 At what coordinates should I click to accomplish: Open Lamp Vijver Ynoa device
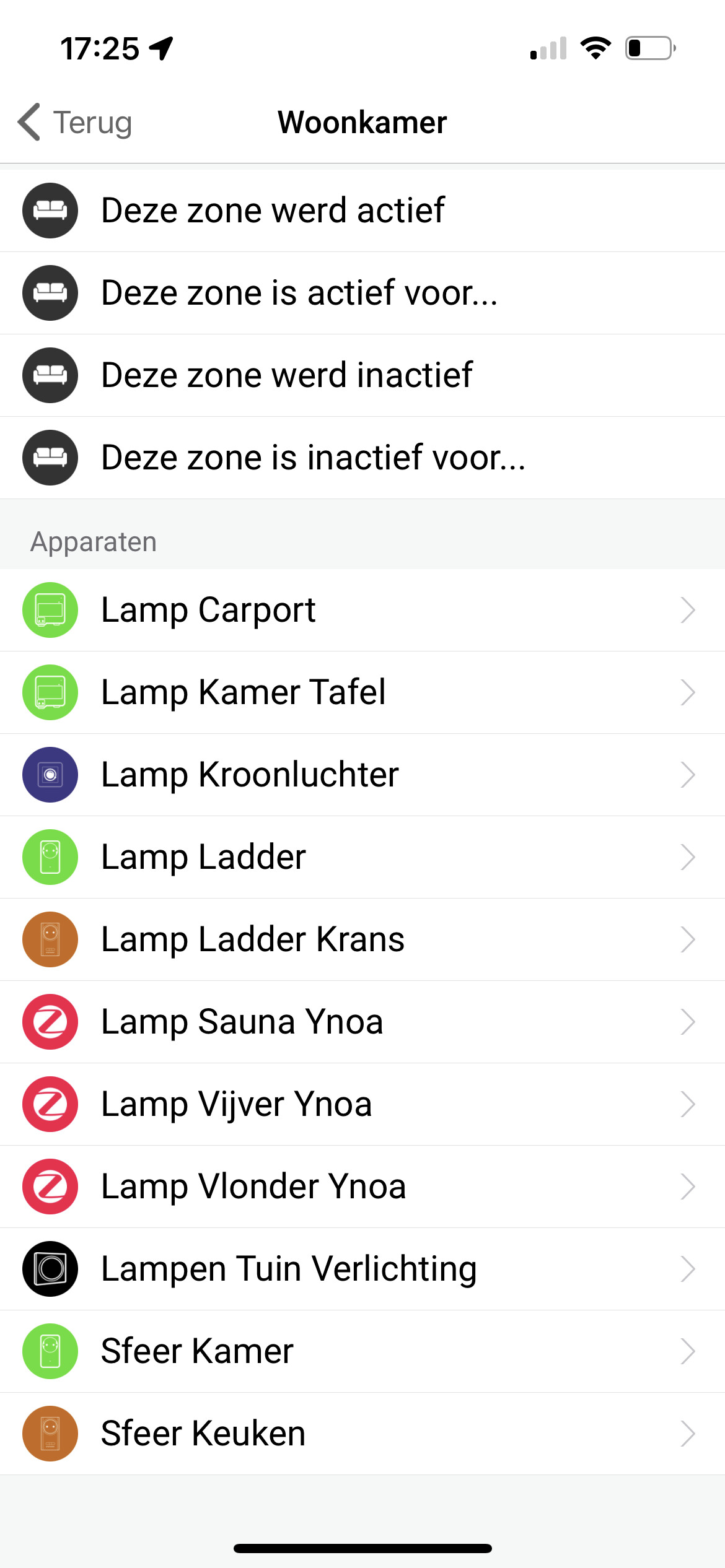362,1104
